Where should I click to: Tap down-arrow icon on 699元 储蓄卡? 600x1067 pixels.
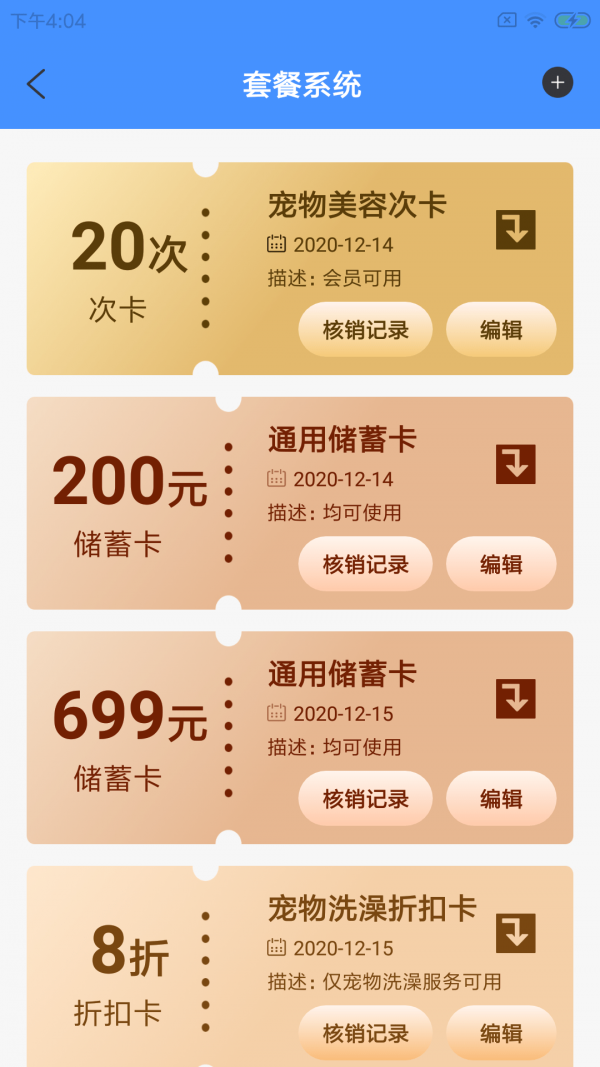point(516,698)
